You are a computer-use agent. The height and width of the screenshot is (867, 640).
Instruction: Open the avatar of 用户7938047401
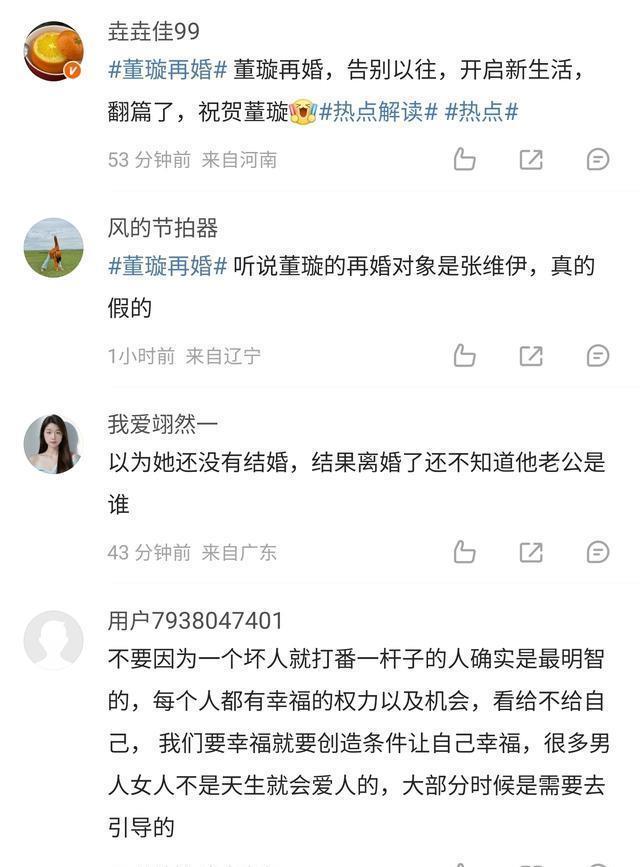click(x=53, y=639)
